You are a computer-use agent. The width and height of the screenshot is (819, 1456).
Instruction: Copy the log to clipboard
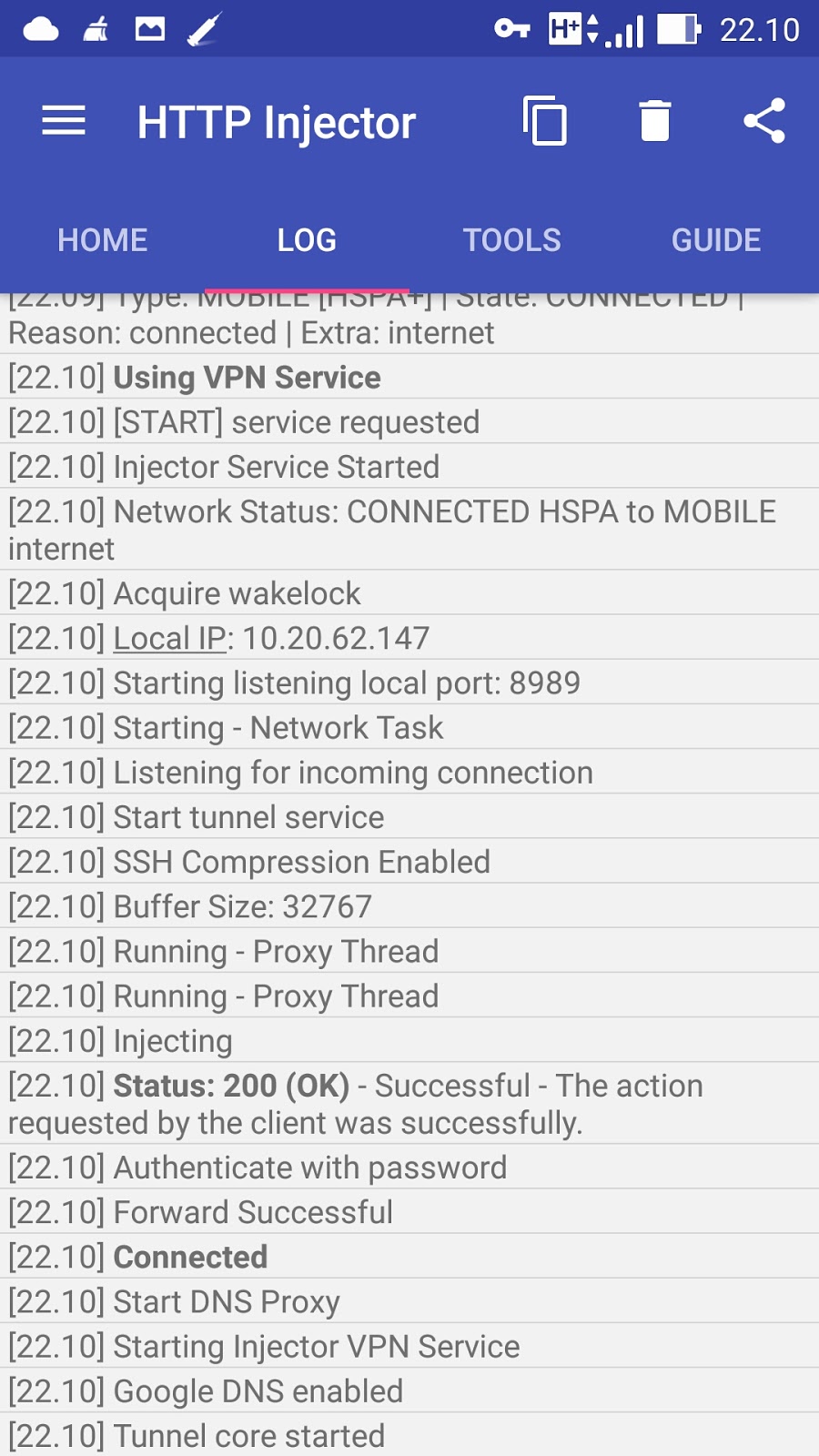(545, 121)
